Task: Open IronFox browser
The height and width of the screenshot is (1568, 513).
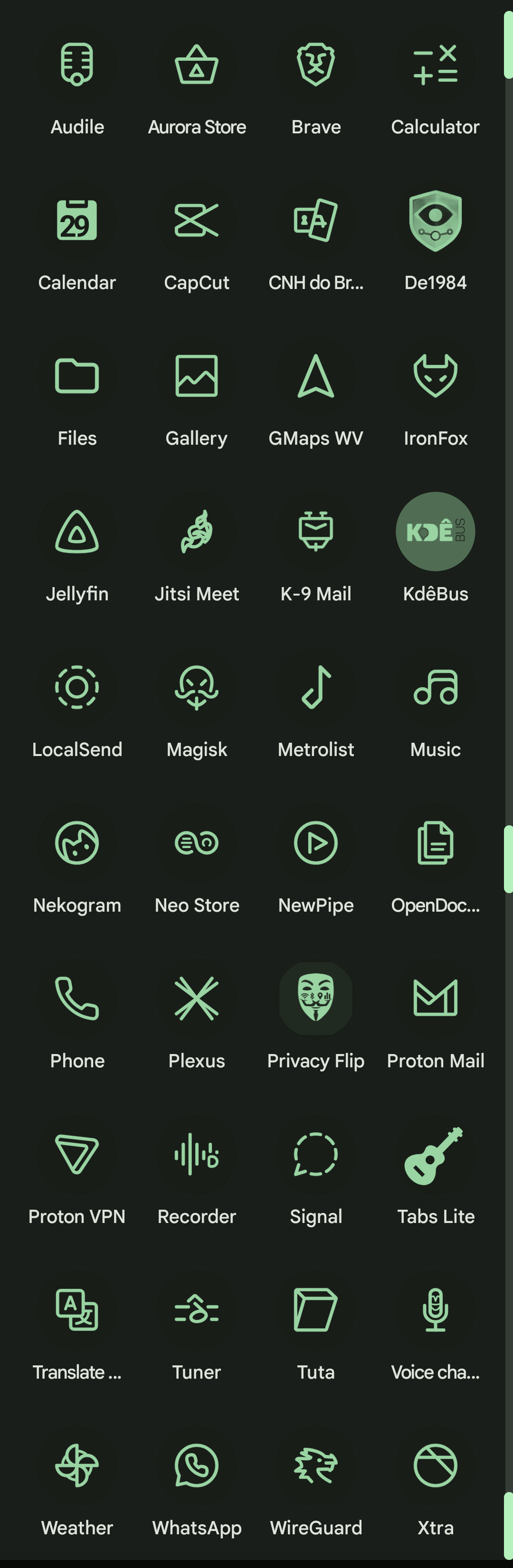Action: point(435,376)
